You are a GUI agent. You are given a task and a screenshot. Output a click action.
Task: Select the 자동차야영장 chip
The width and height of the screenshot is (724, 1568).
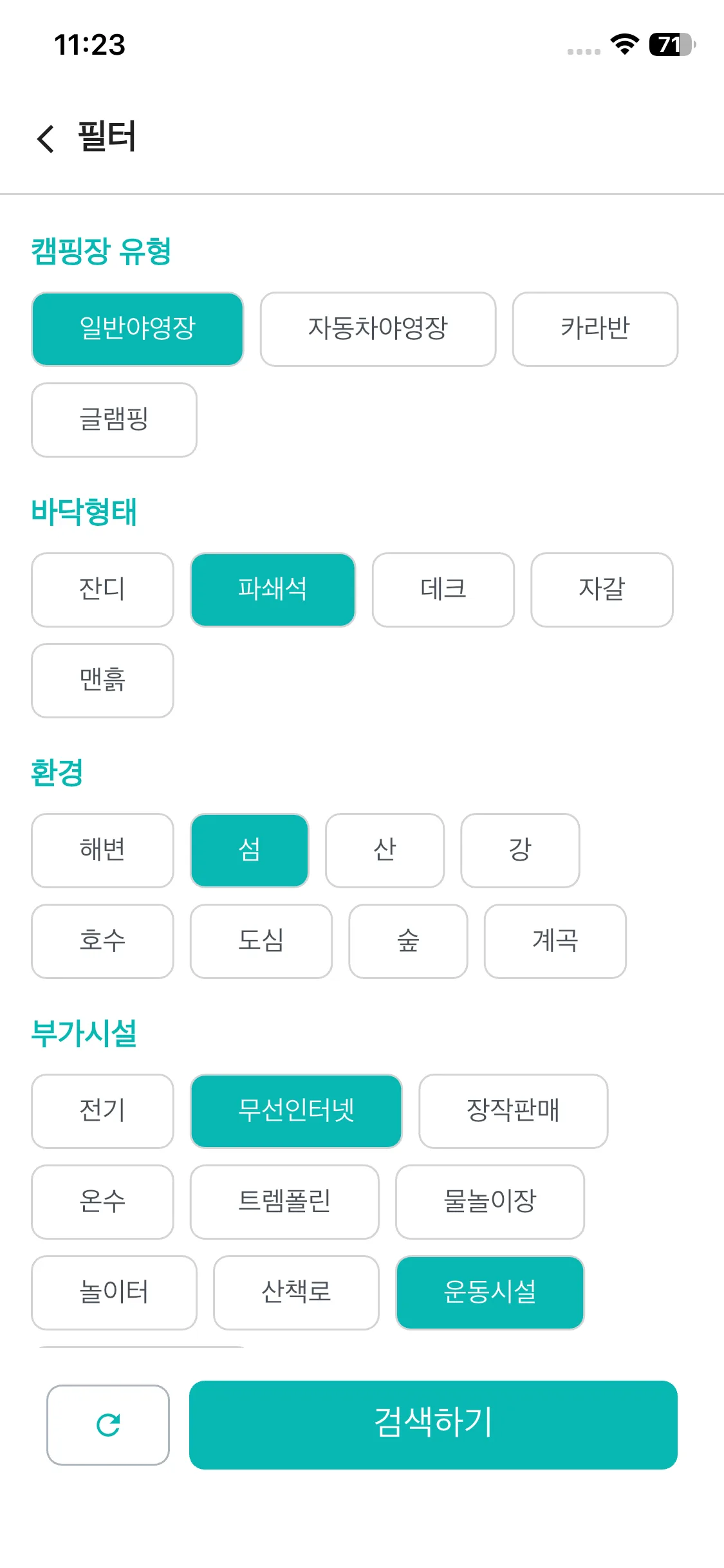[x=378, y=329]
